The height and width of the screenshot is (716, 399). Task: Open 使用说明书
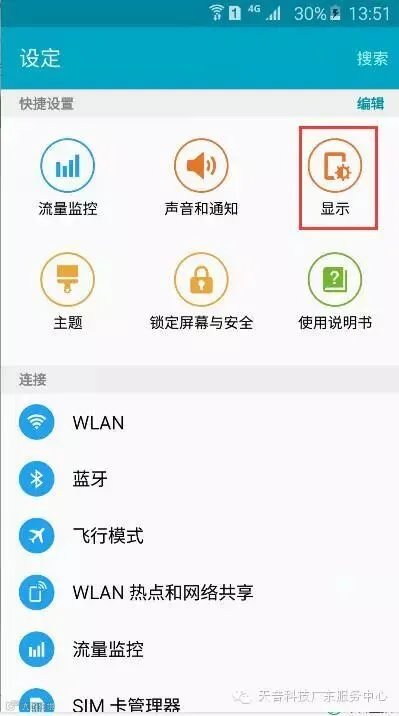pos(335,292)
